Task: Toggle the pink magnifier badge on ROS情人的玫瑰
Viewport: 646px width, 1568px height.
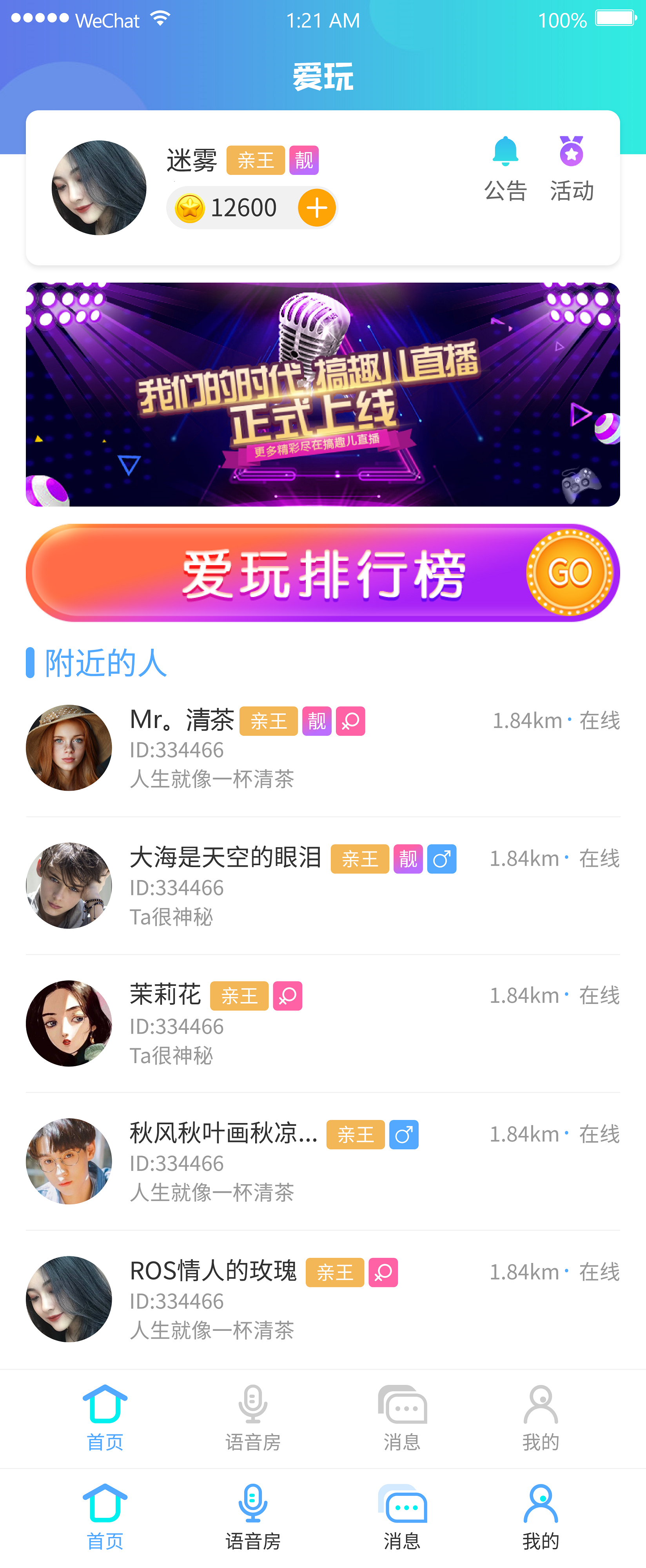Action: [x=383, y=1272]
